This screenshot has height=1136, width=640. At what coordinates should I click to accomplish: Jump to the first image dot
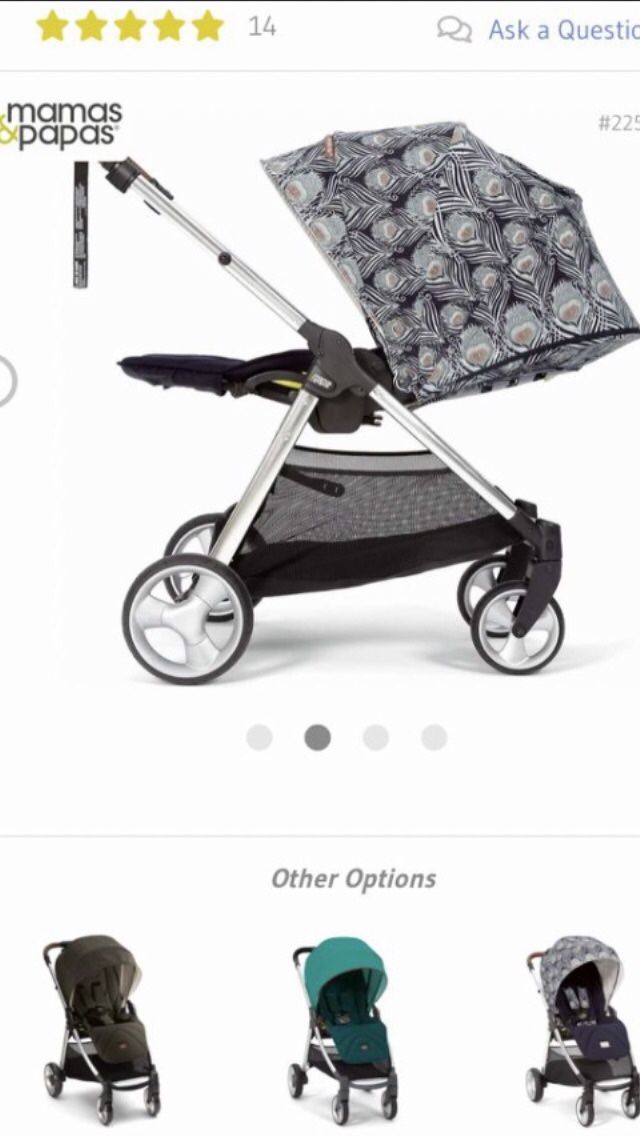click(259, 738)
